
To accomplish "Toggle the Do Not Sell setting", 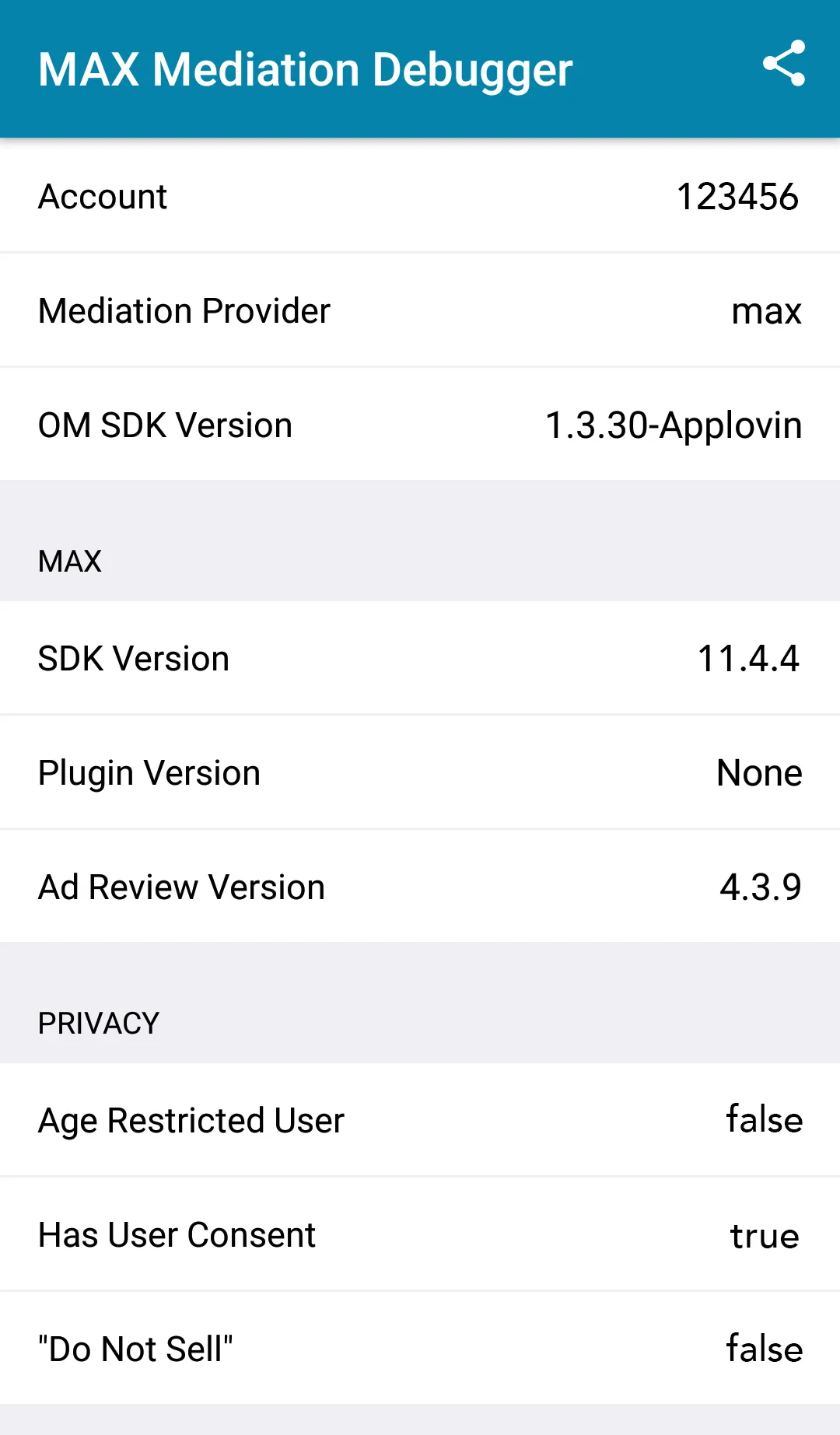I will (x=420, y=1349).
